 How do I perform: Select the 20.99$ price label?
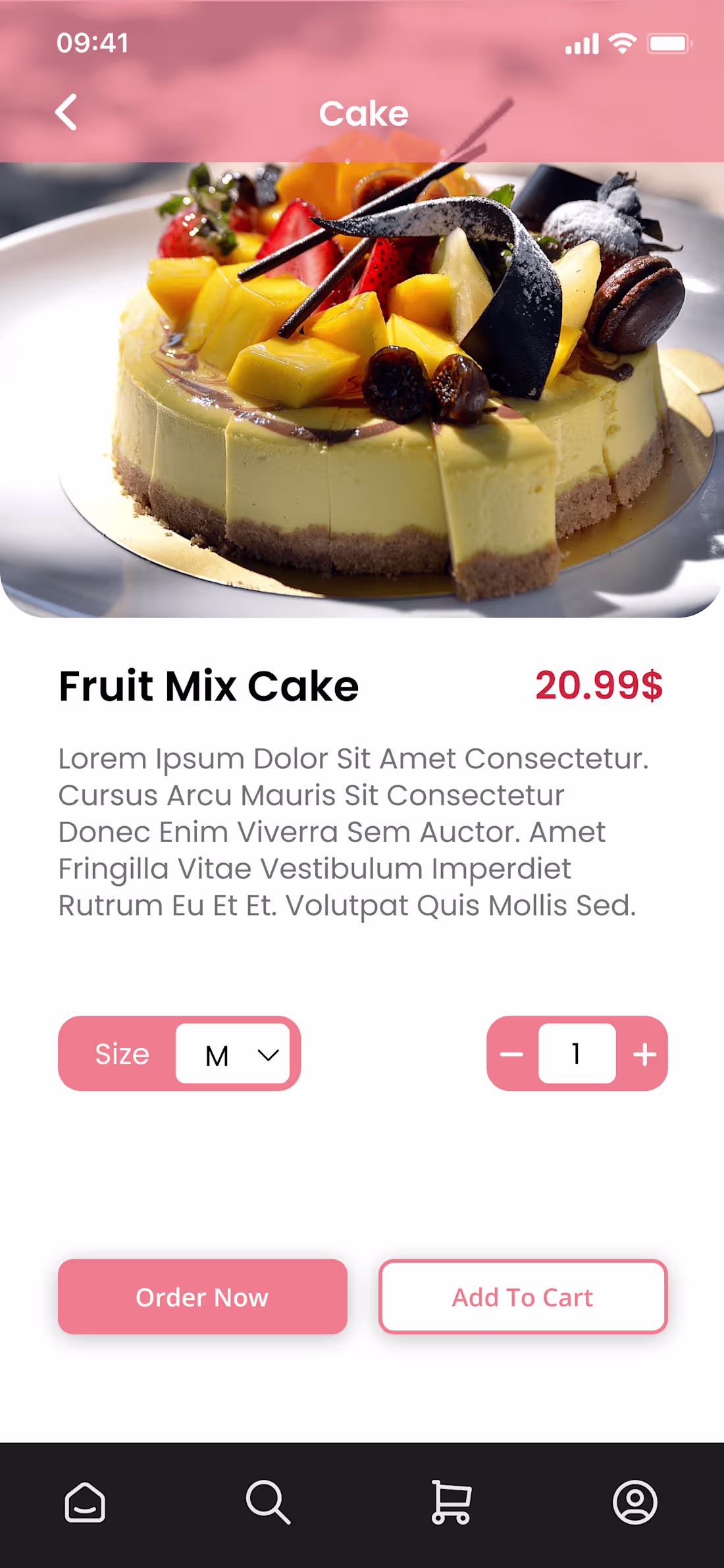(x=599, y=687)
